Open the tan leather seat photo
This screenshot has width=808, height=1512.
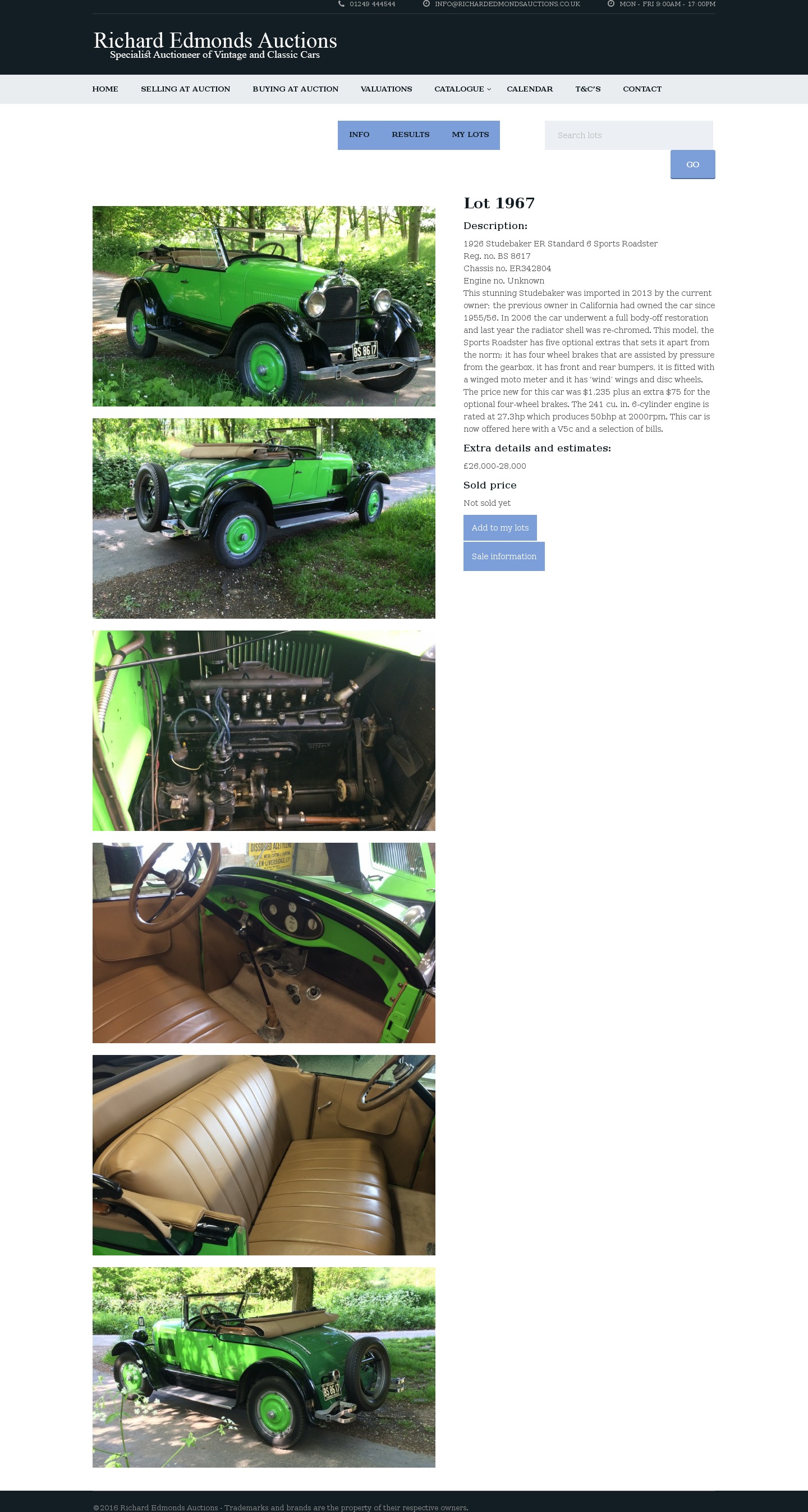[x=264, y=1155]
